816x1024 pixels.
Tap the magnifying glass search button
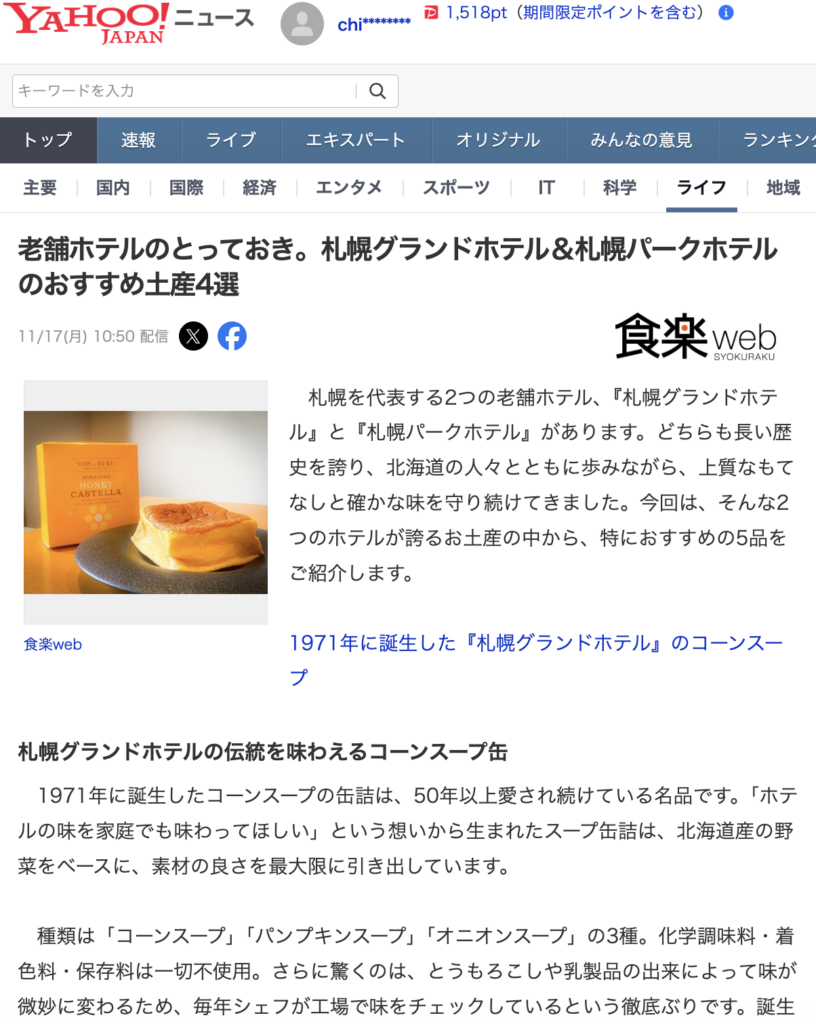pyautogui.click(x=377, y=91)
